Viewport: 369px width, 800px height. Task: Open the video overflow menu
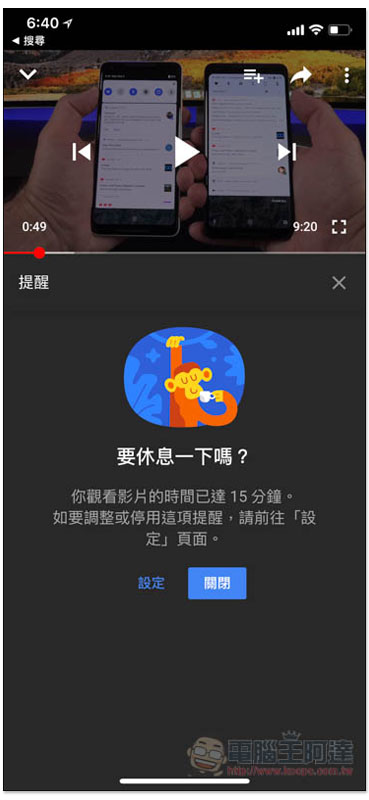[x=347, y=76]
